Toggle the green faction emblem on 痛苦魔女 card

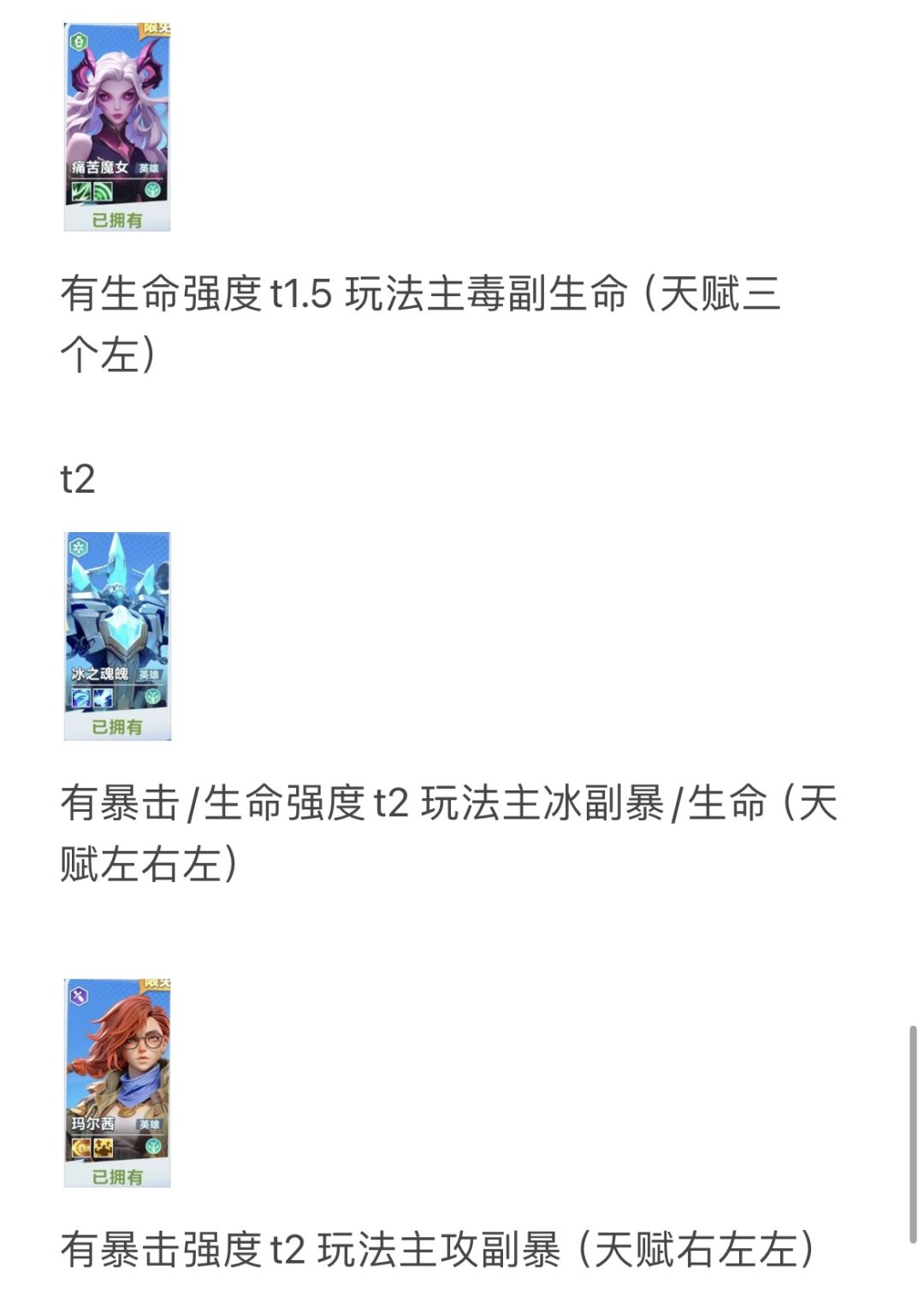[x=152, y=190]
